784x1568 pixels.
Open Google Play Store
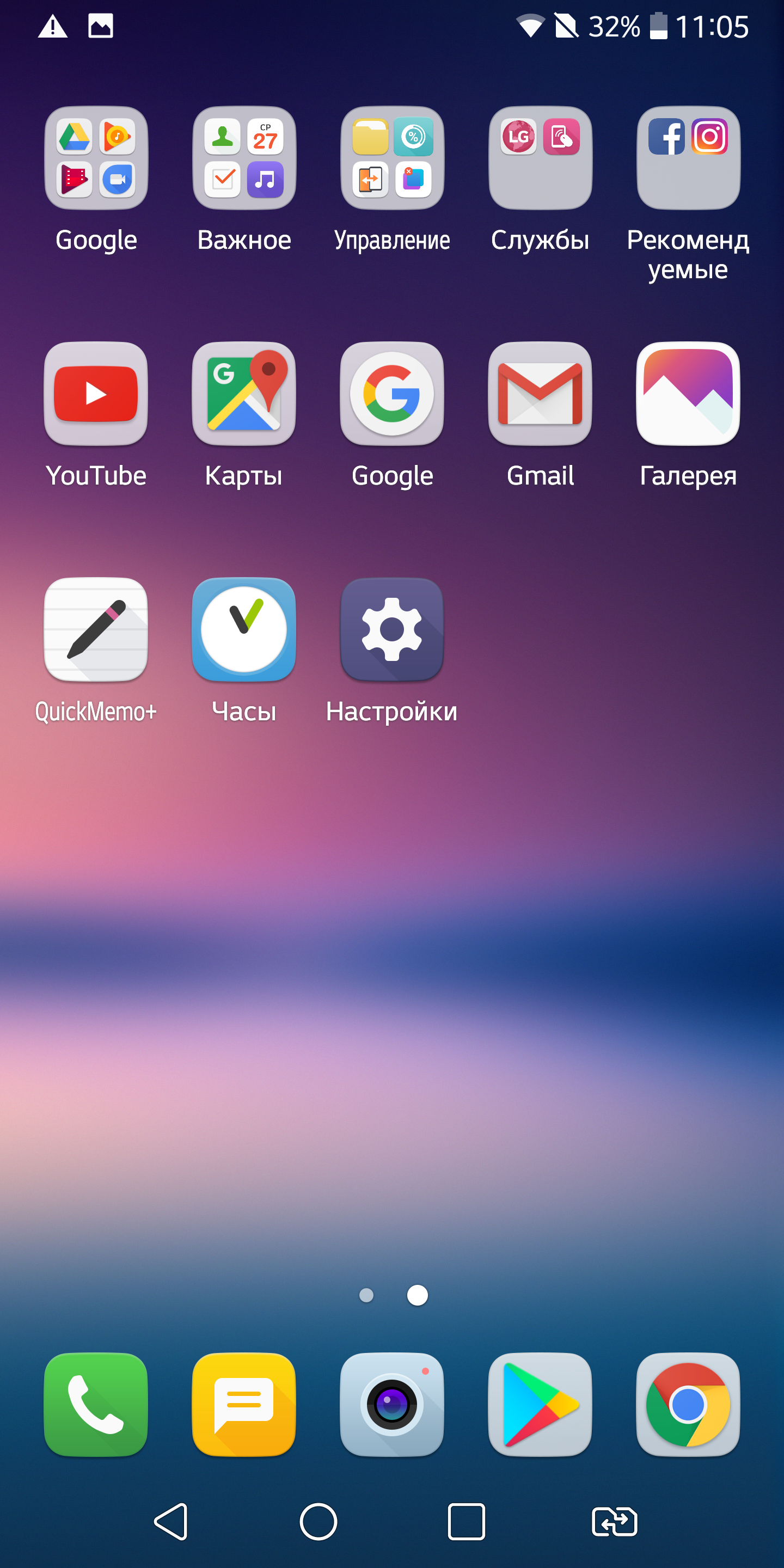pyautogui.click(x=540, y=1404)
